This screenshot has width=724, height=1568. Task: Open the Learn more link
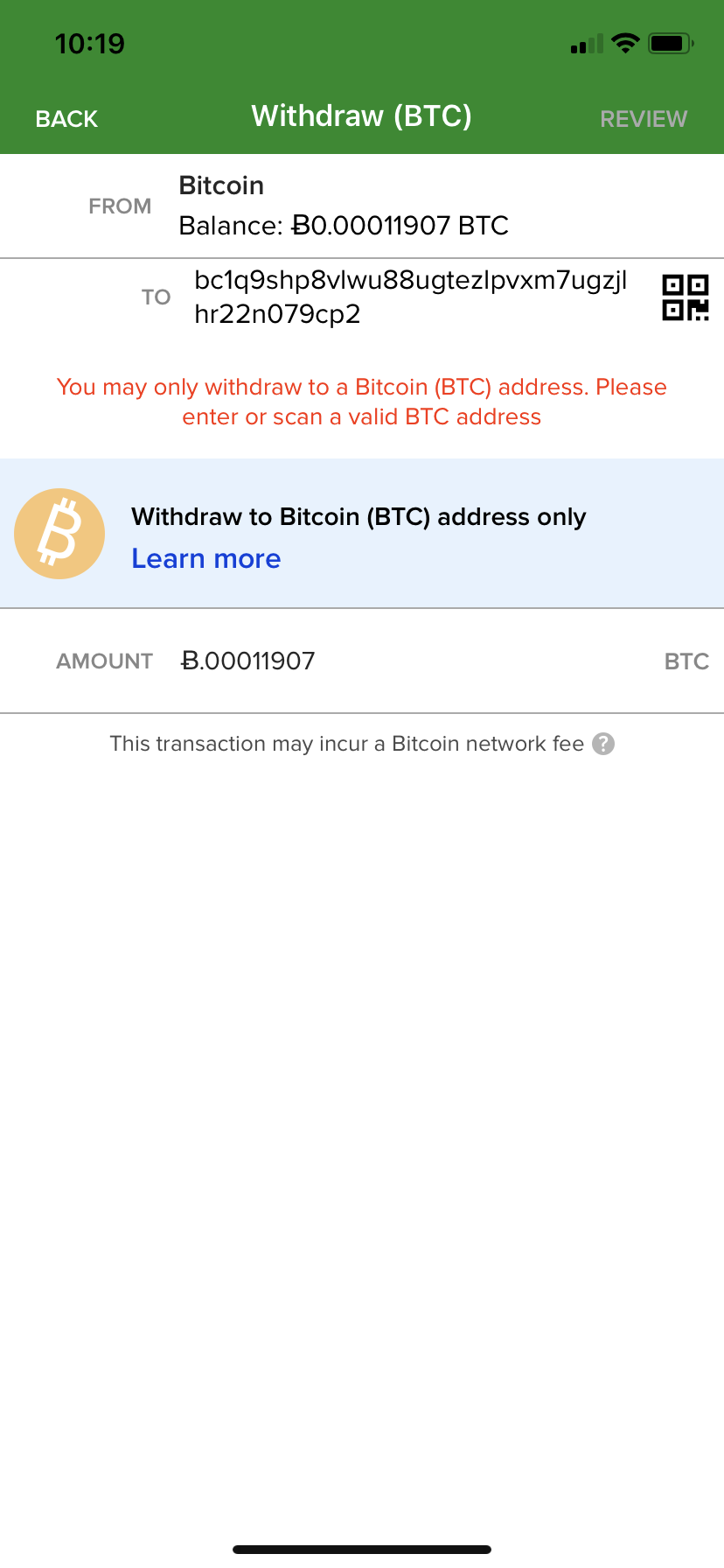[206, 559]
